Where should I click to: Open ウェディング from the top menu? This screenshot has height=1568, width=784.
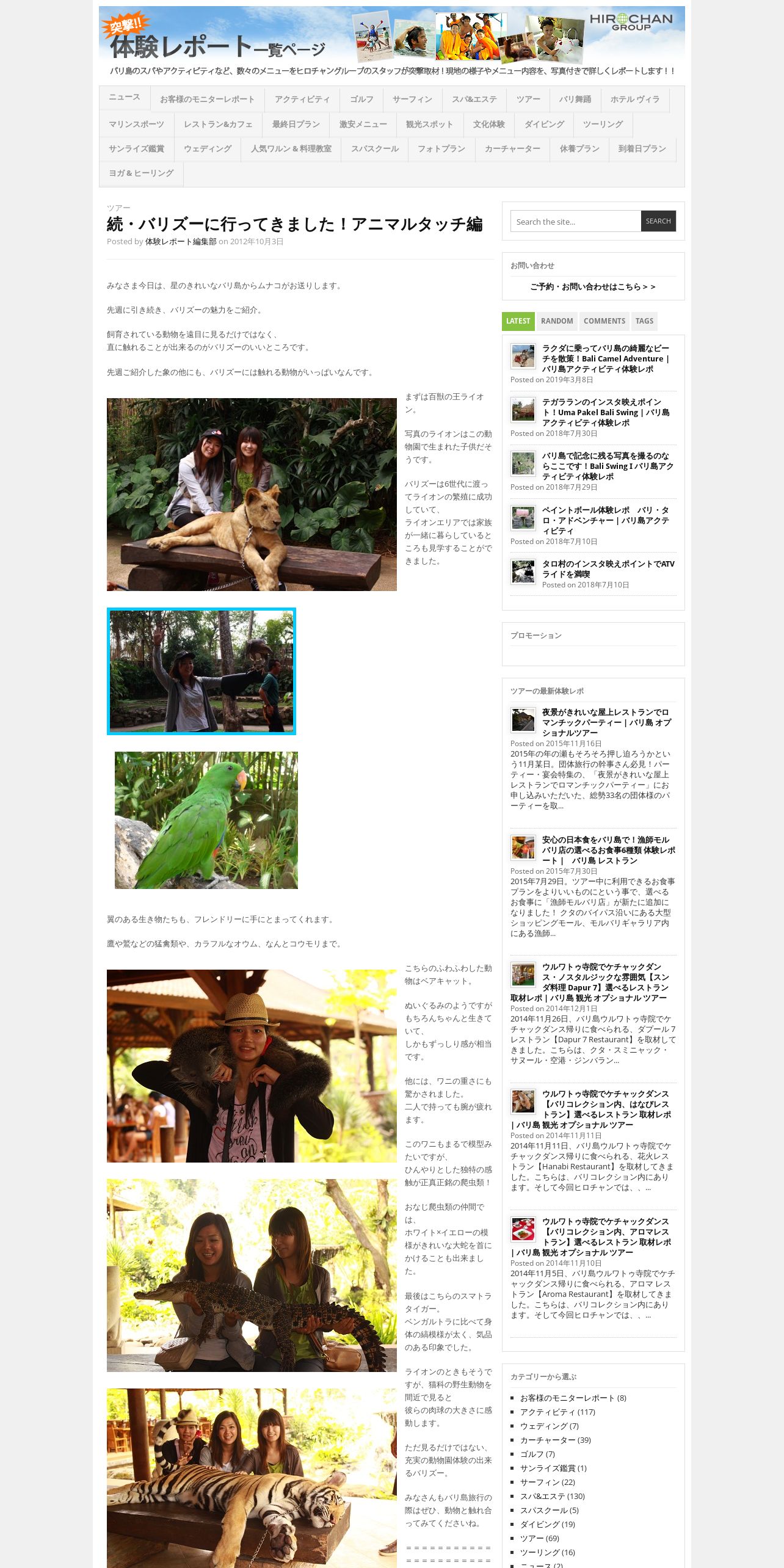pos(208,149)
